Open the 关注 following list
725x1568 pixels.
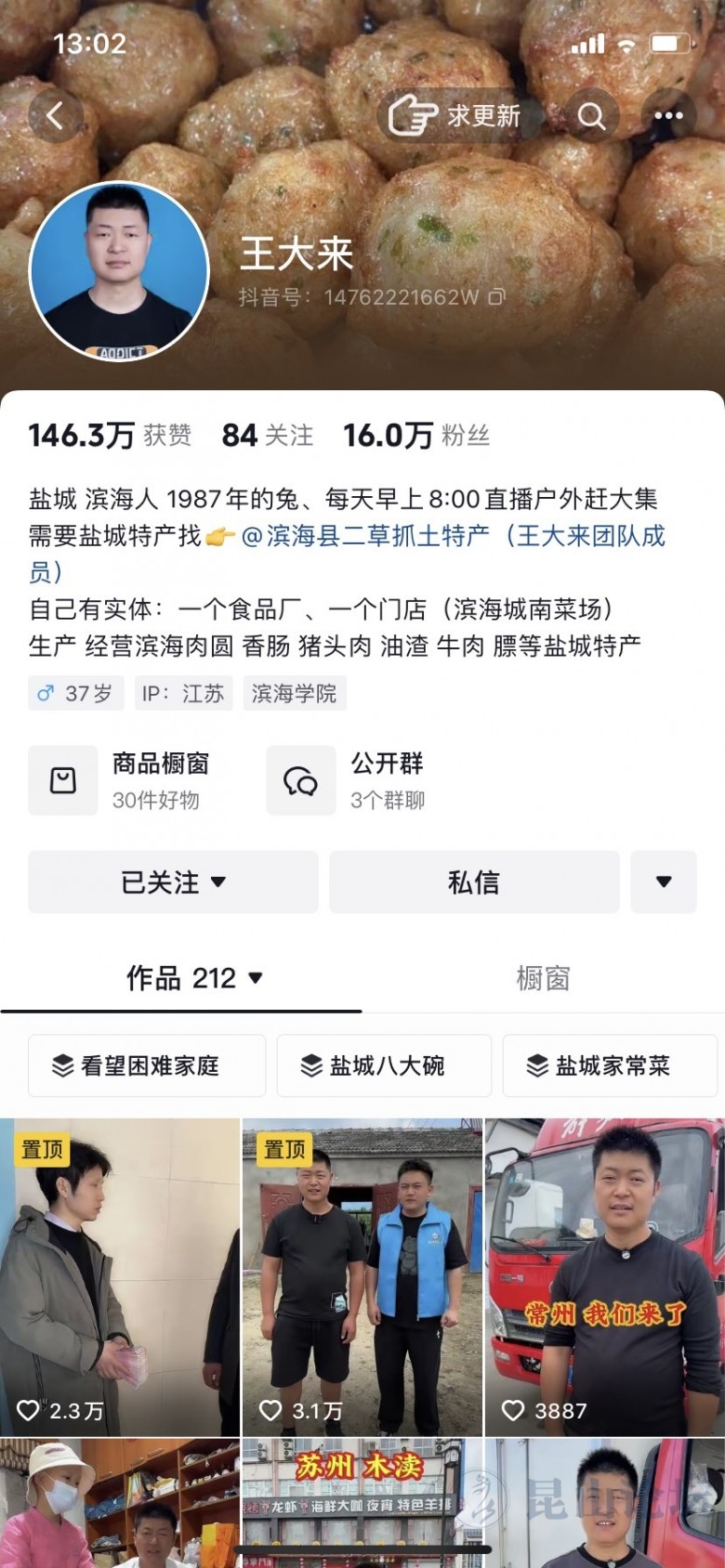[x=268, y=436]
